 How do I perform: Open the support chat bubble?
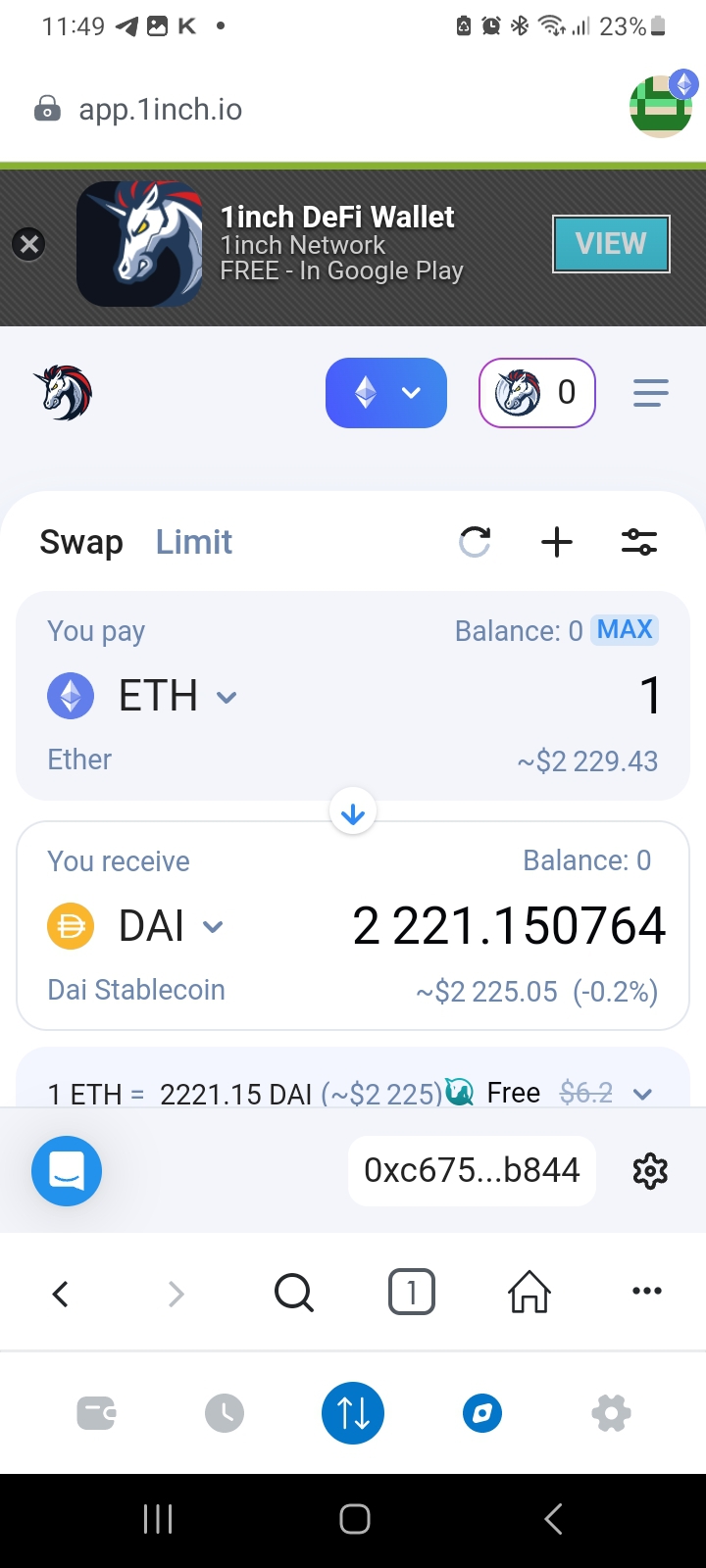[67, 1171]
